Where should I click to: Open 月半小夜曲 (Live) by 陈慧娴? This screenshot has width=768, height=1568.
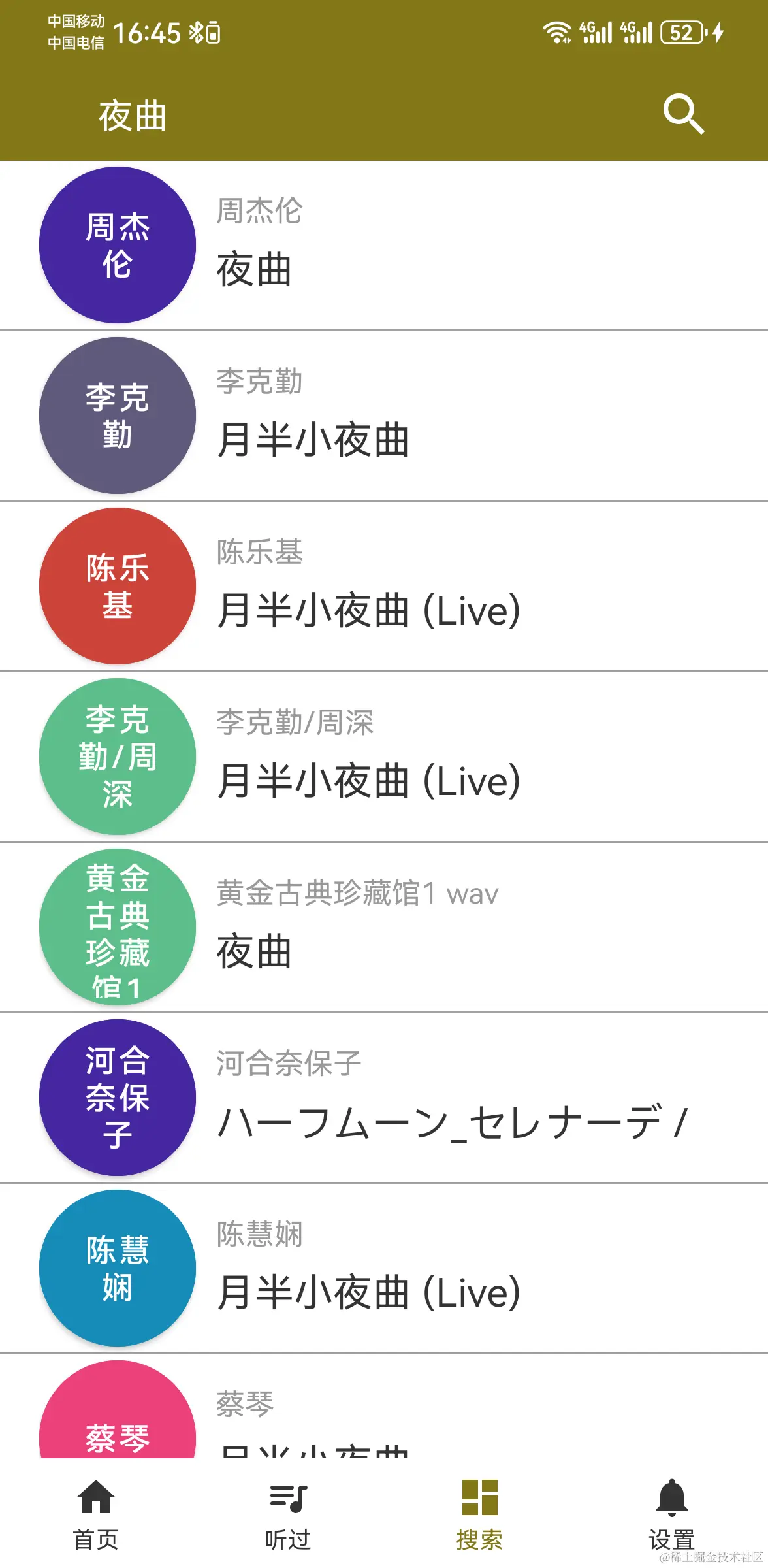384,1268
